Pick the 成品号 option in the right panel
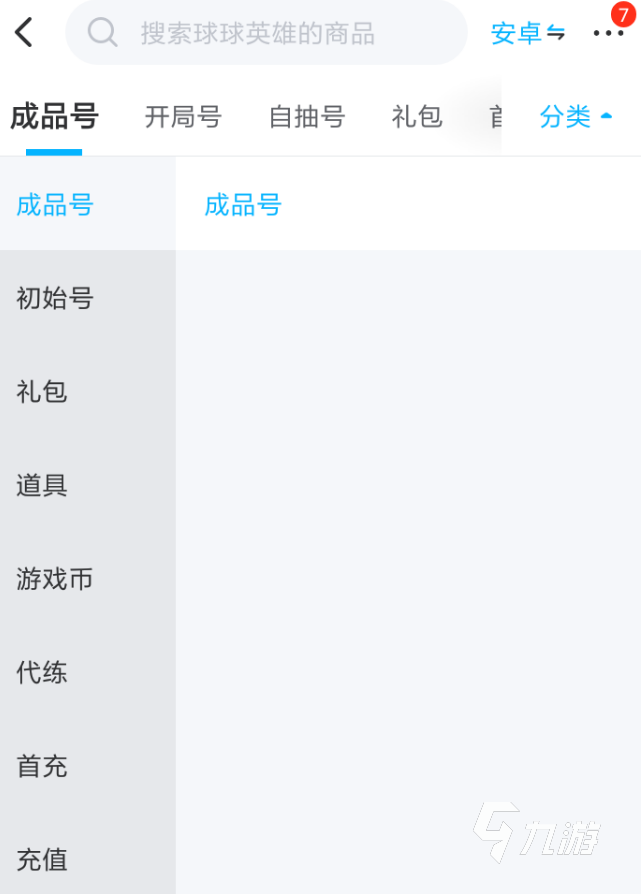 click(x=243, y=205)
